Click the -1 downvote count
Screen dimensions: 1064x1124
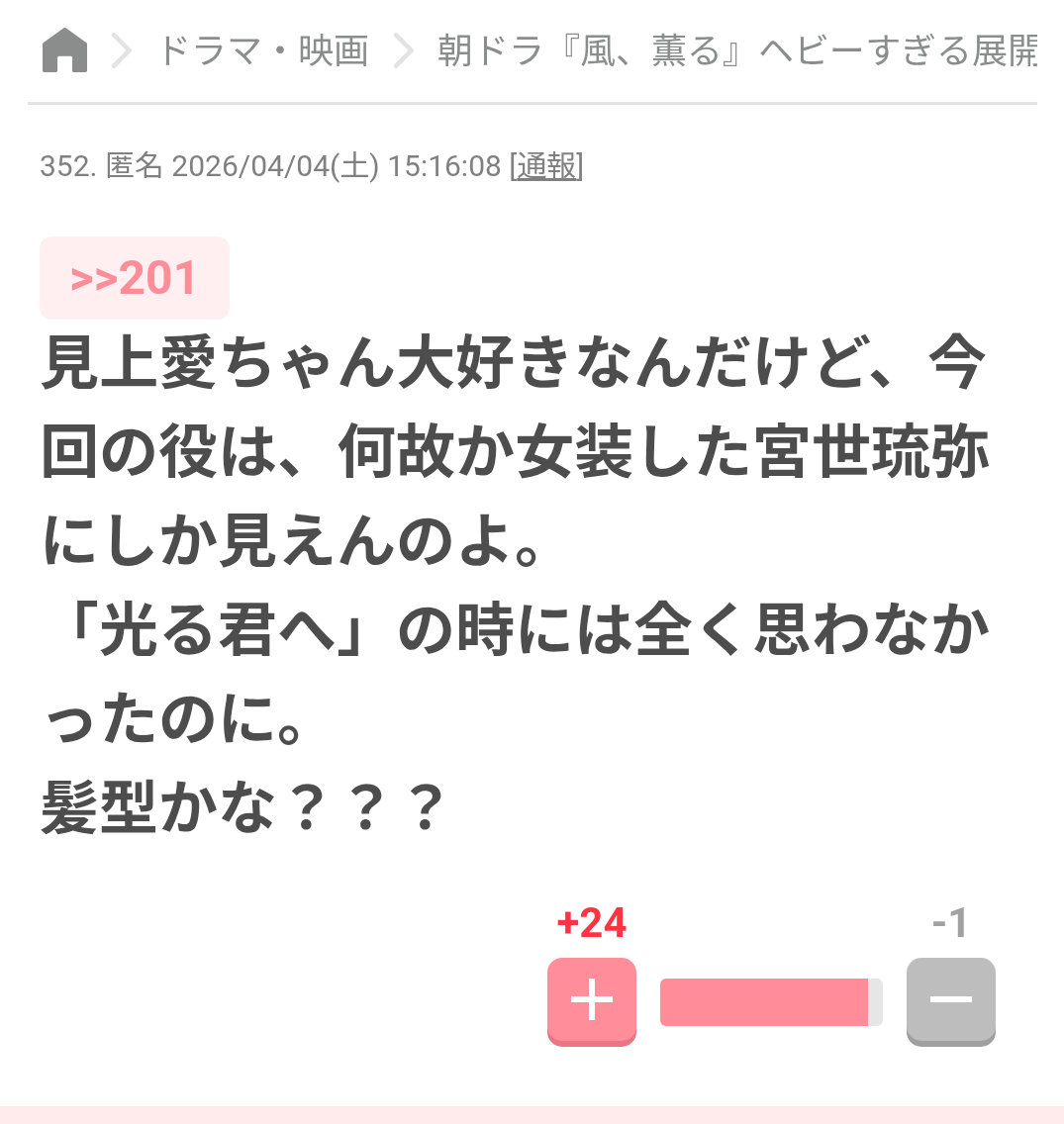pos(948,923)
